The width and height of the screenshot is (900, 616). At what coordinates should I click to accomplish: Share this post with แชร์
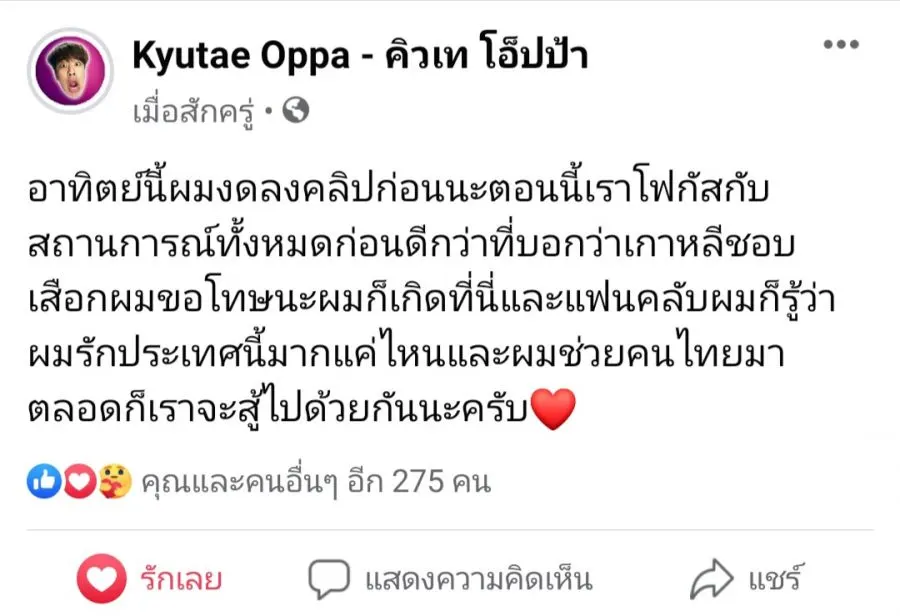[746, 578]
